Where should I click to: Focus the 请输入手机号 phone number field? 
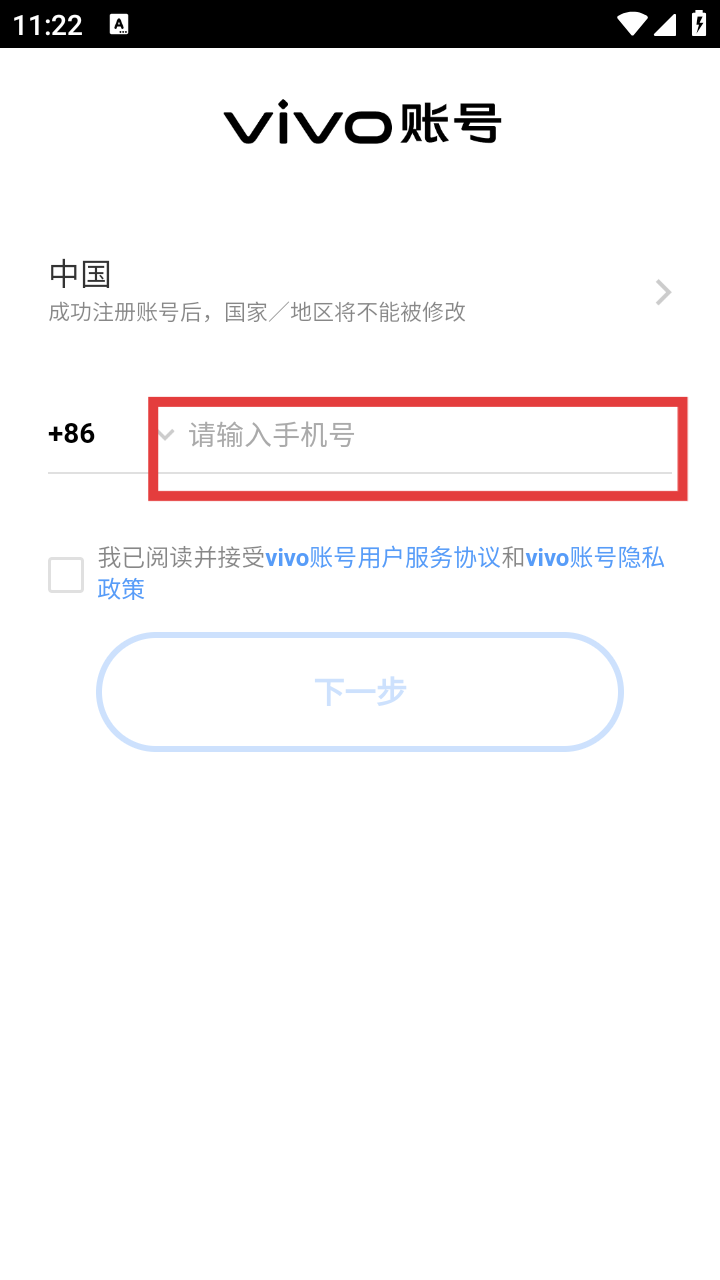point(430,435)
